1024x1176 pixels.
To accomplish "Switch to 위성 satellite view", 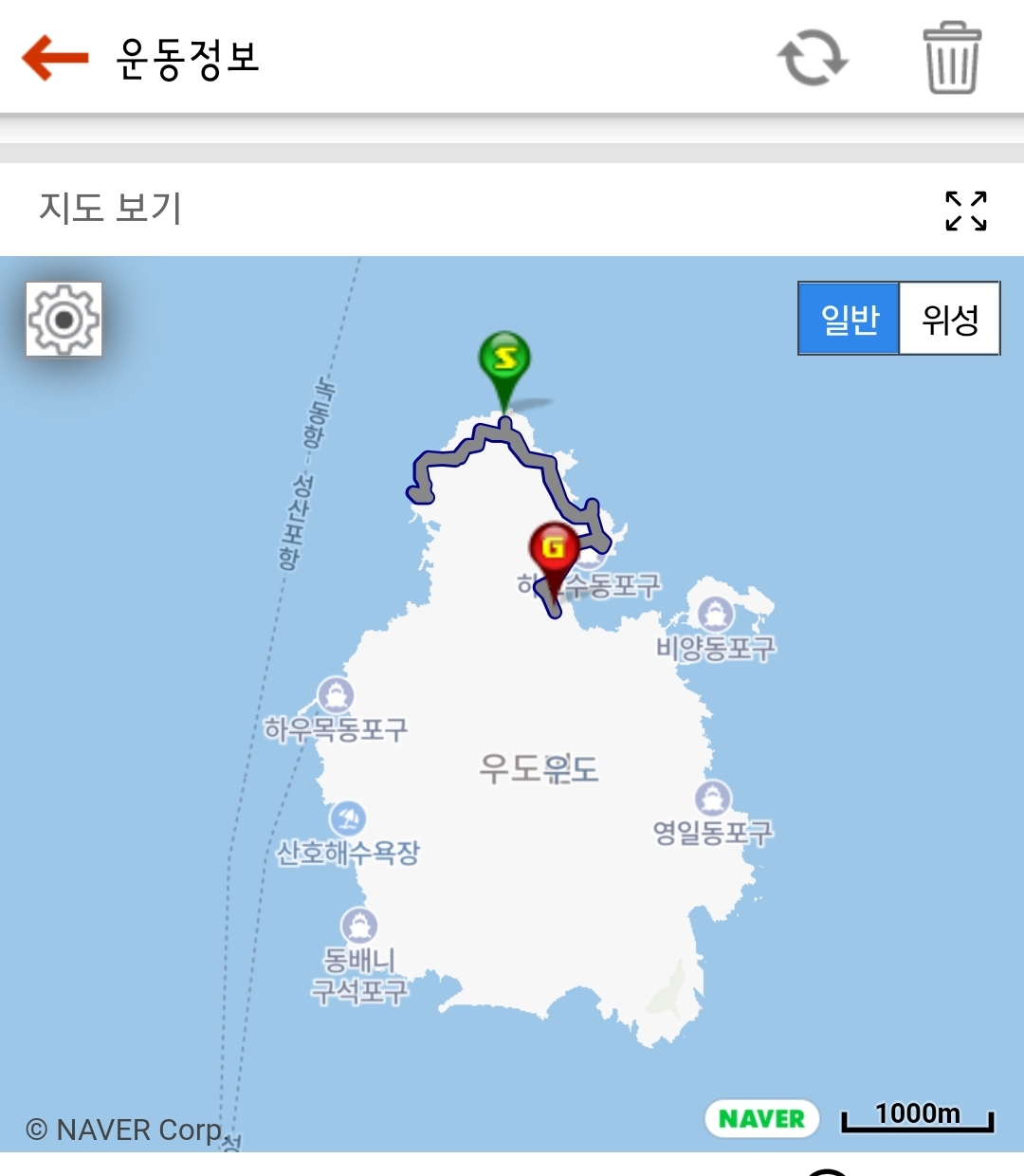I will coord(949,319).
